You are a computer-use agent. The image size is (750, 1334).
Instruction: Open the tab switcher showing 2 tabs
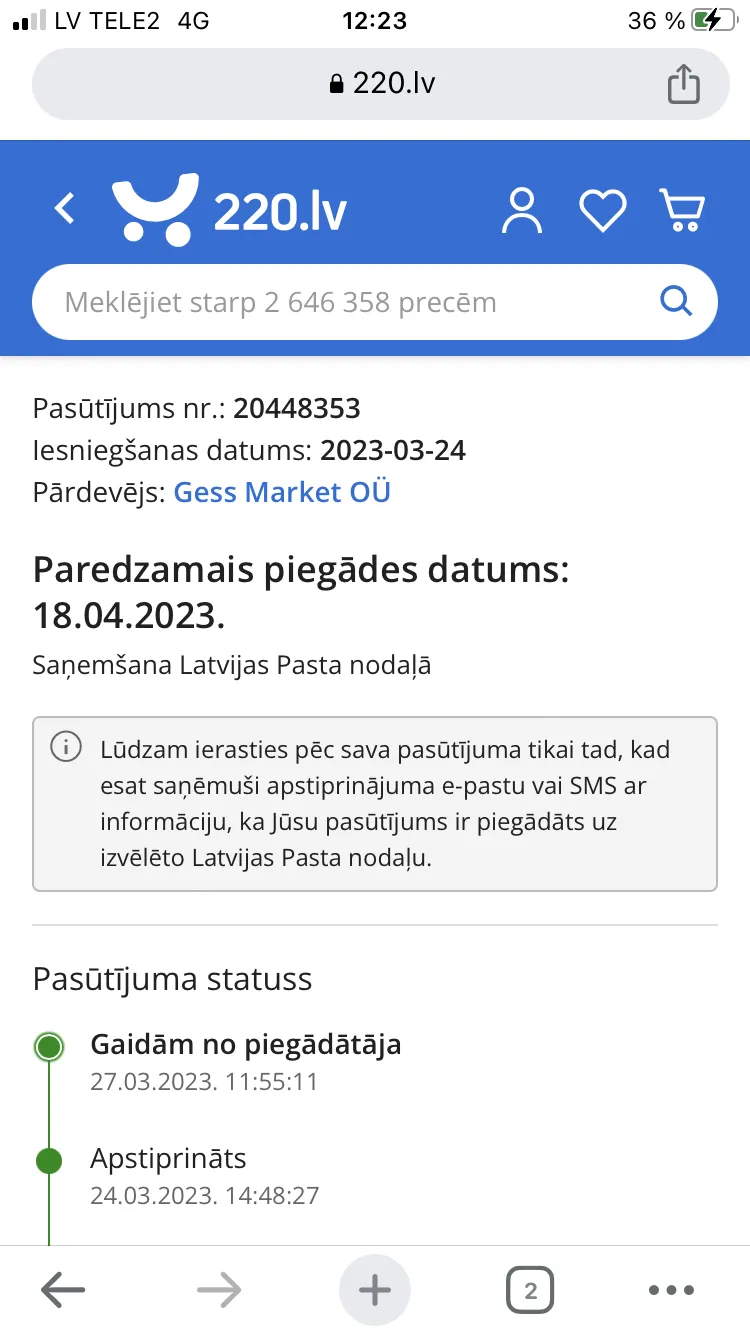[530, 1290]
